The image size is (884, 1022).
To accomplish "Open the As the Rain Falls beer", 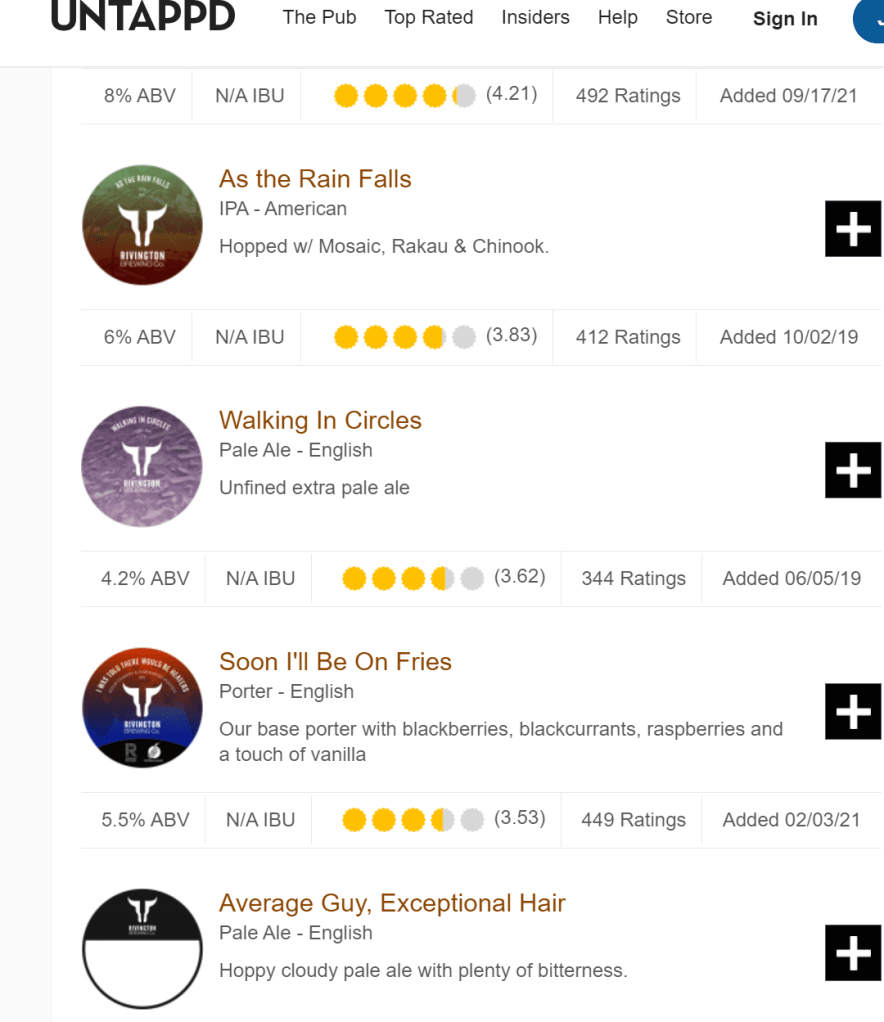I will [315, 179].
